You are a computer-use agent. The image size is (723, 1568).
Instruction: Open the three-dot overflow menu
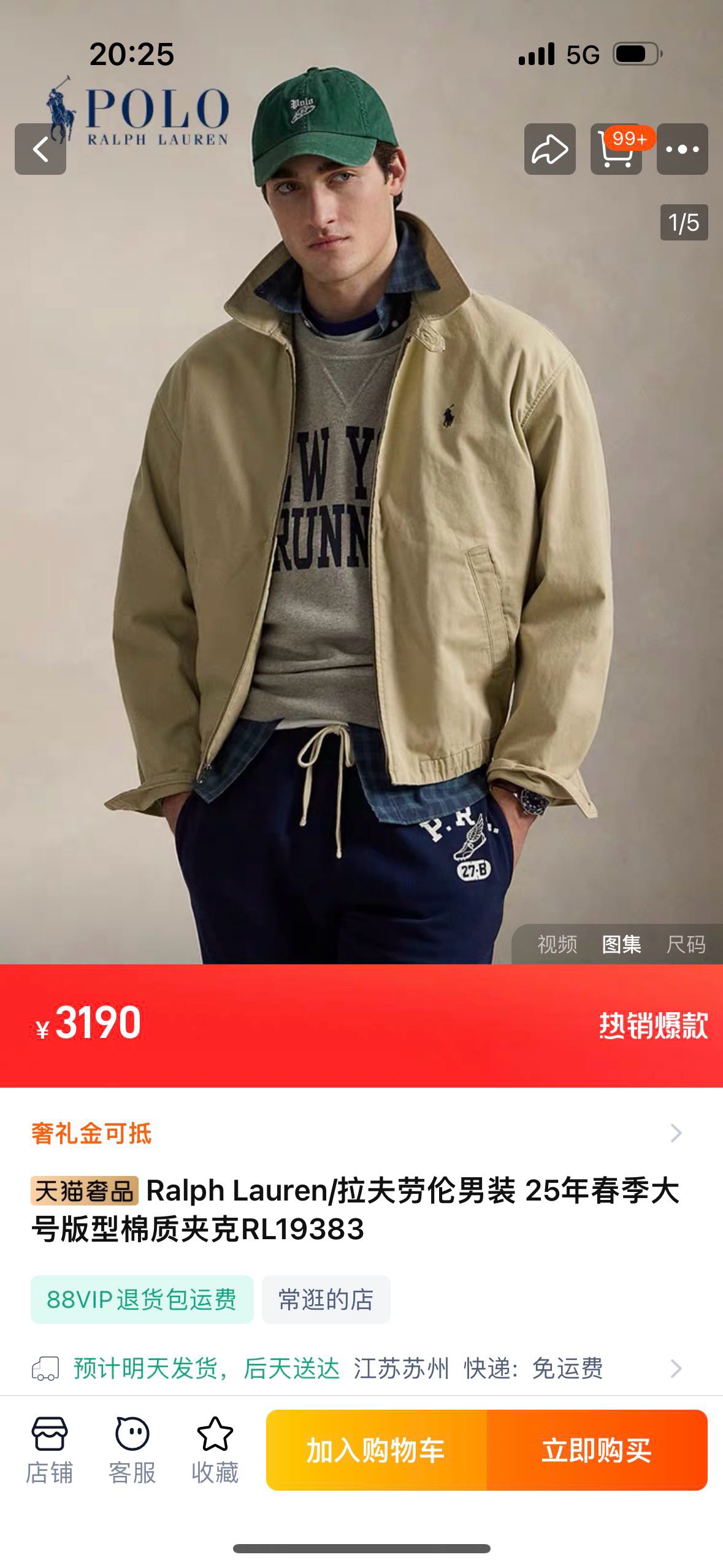point(682,149)
